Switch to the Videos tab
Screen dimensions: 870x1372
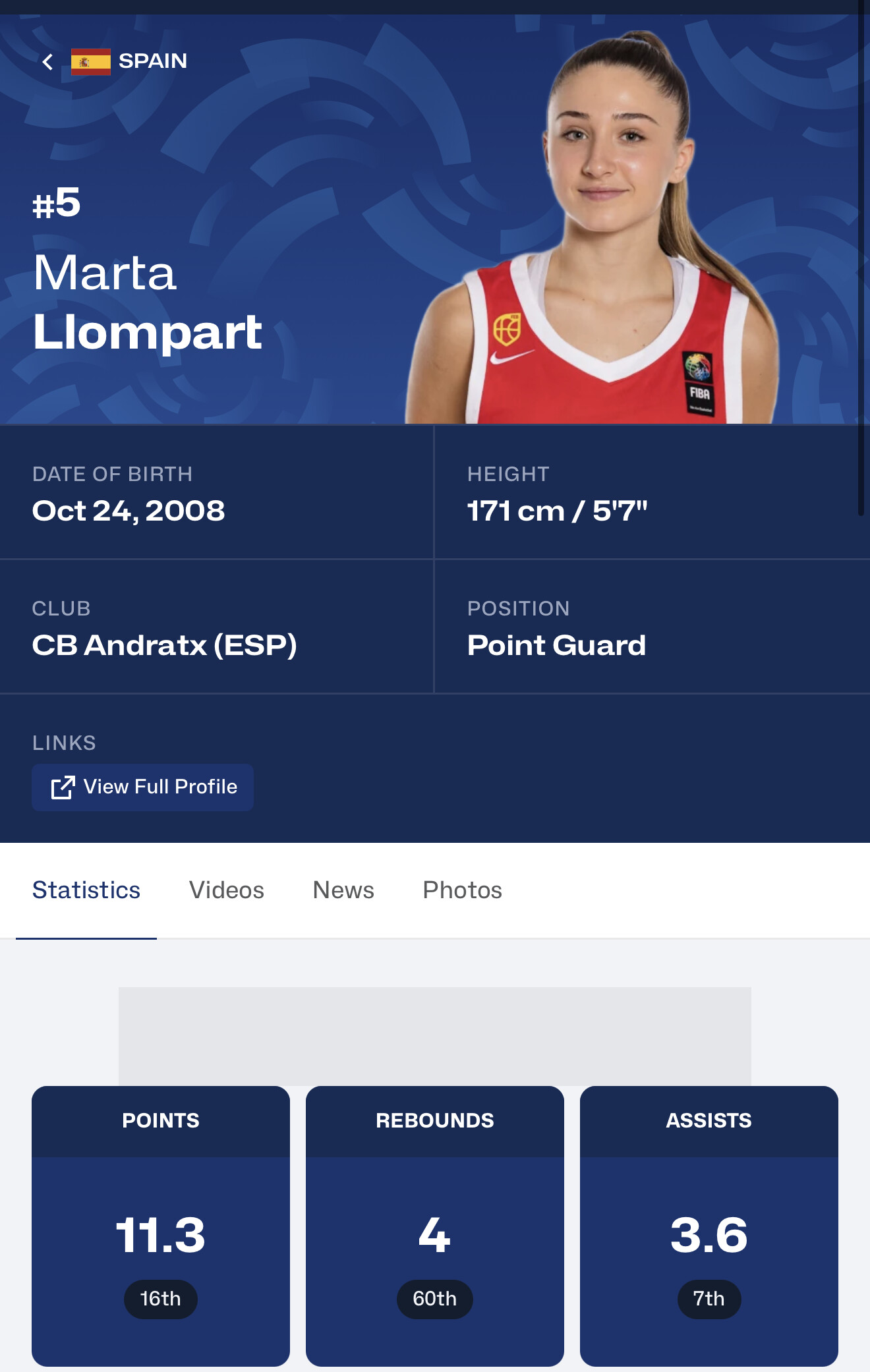[227, 890]
